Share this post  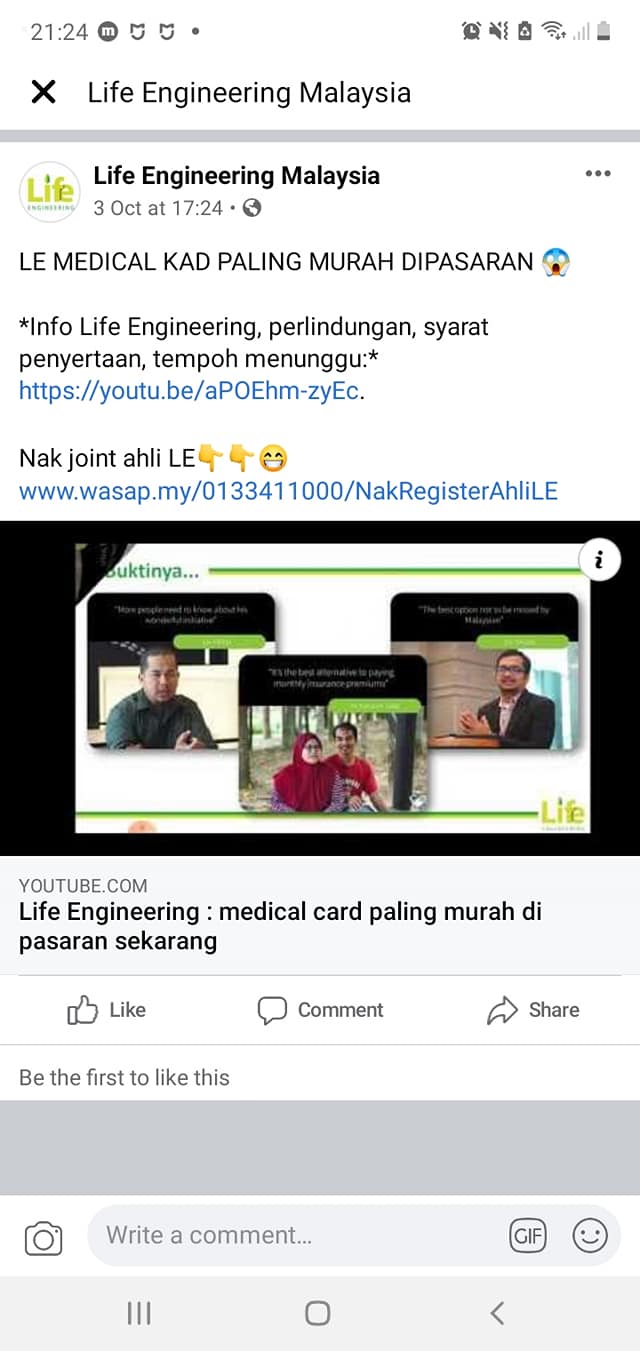coord(533,1010)
